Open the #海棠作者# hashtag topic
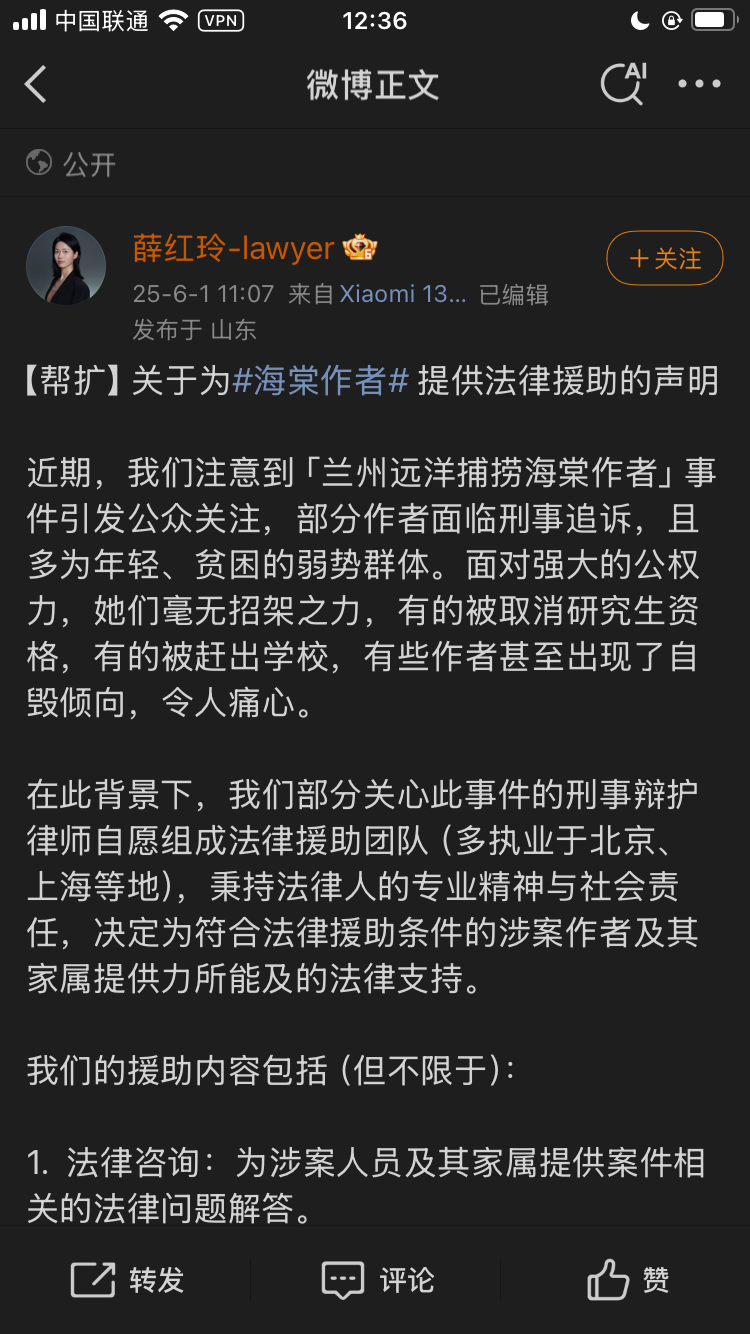Viewport: 750px width, 1334px height. (x=320, y=381)
